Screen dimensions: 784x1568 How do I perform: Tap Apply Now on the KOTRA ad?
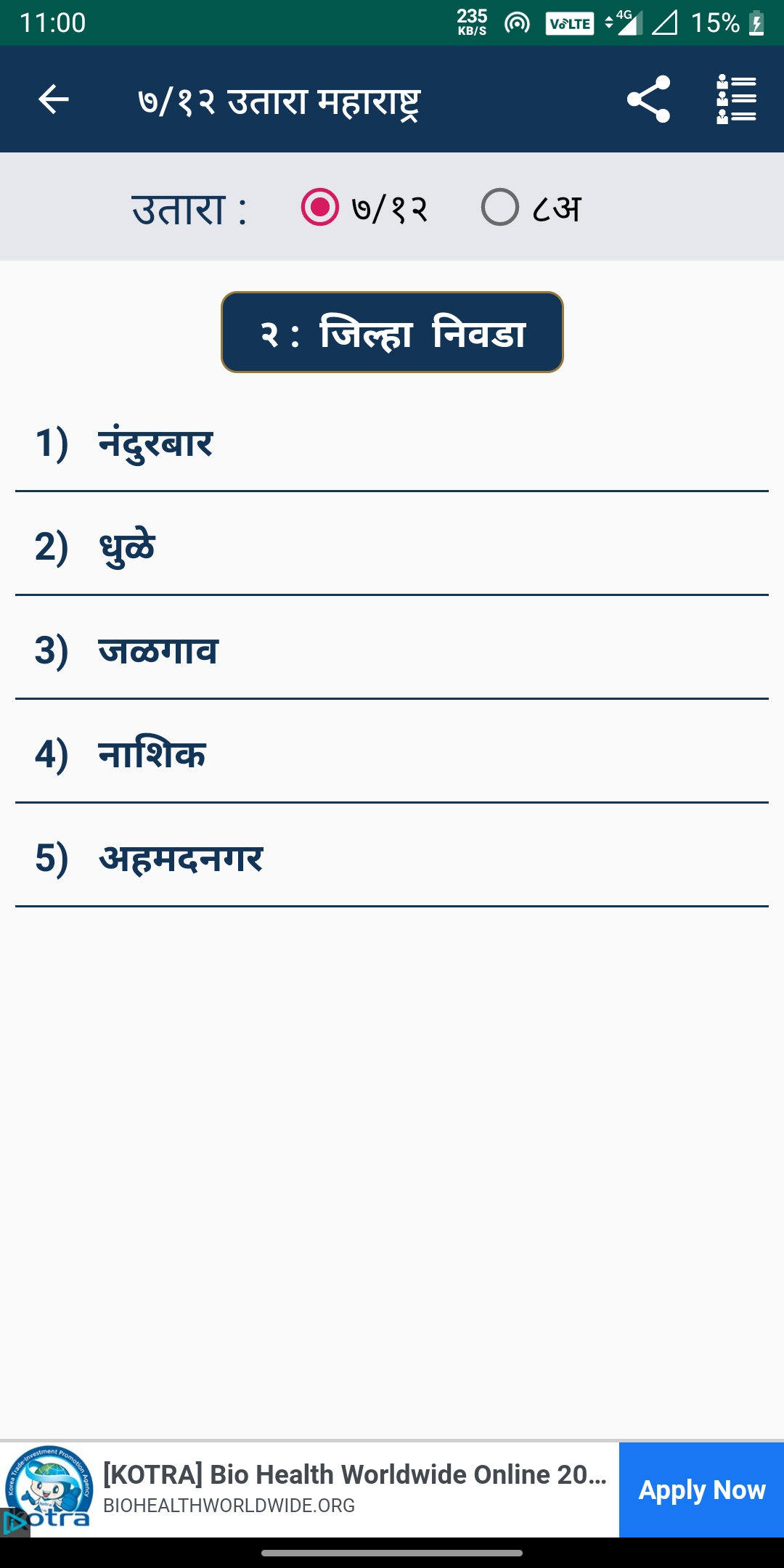[701, 1490]
